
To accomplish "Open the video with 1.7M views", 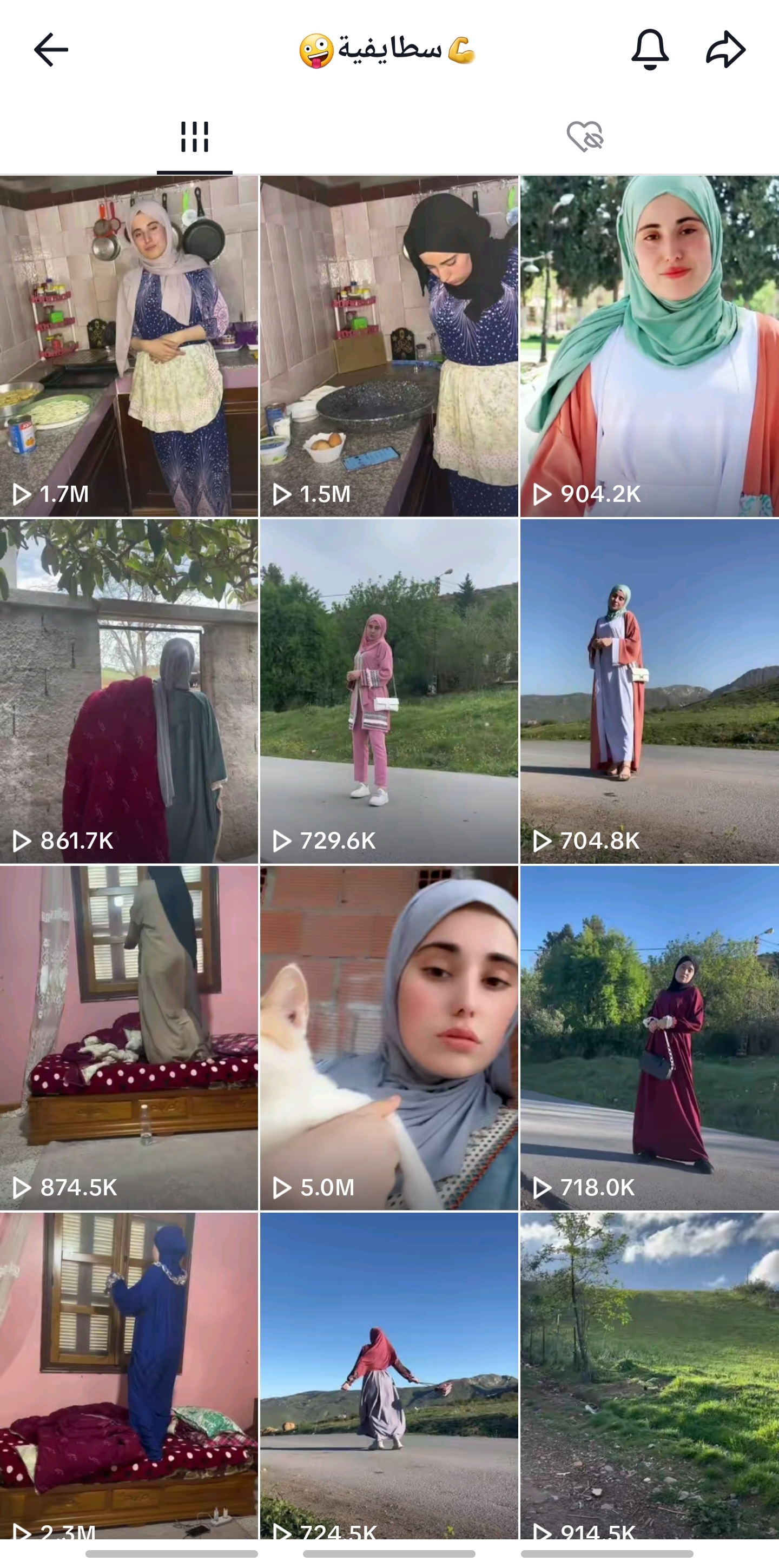I will point(129,346).
